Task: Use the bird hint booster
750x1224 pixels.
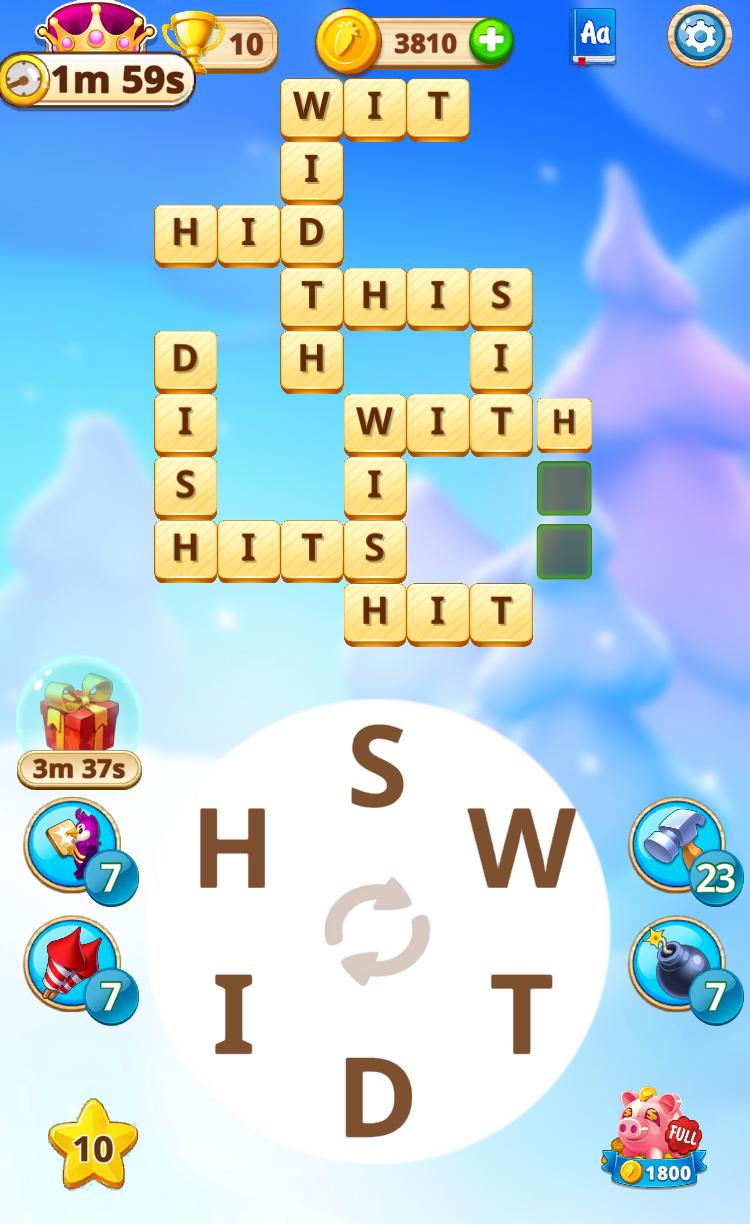Action: [72, 846]
